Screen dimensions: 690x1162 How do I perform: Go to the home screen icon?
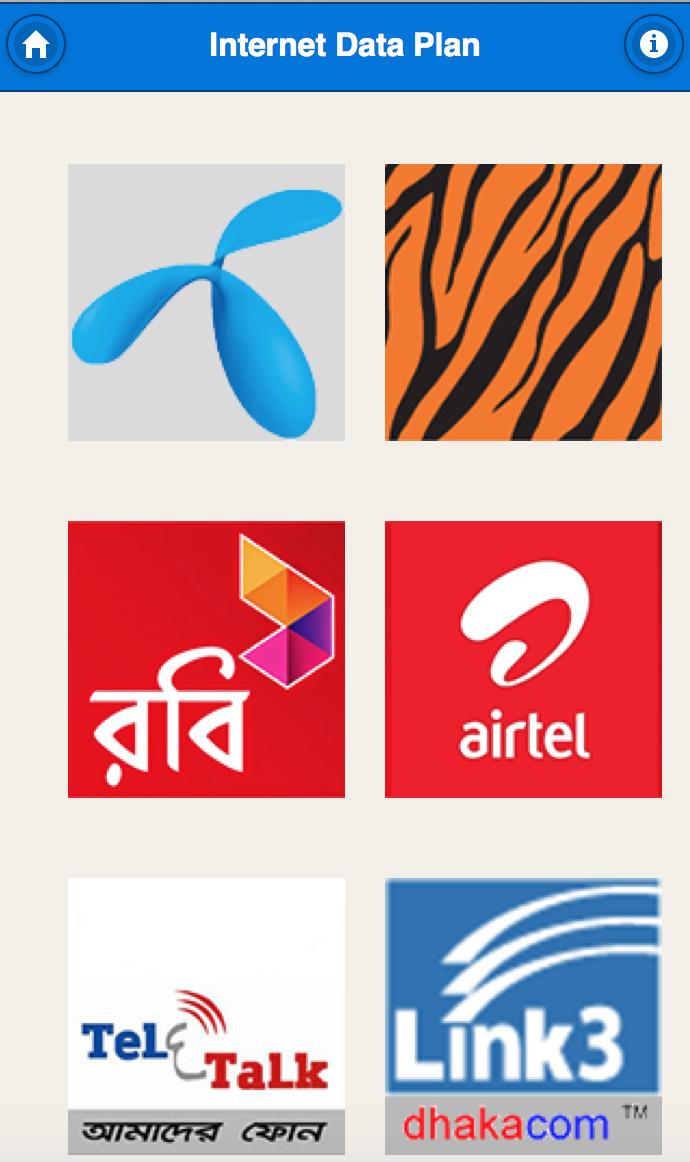36,45
